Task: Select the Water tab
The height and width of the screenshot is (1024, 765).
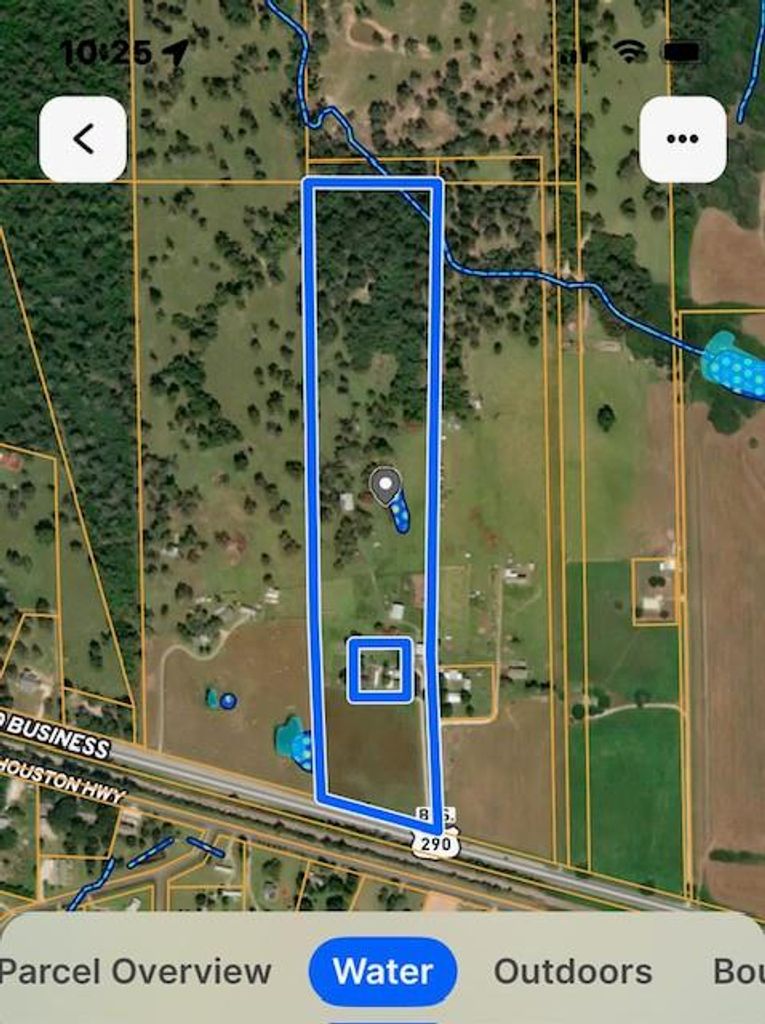Action: tap(383, 971)
